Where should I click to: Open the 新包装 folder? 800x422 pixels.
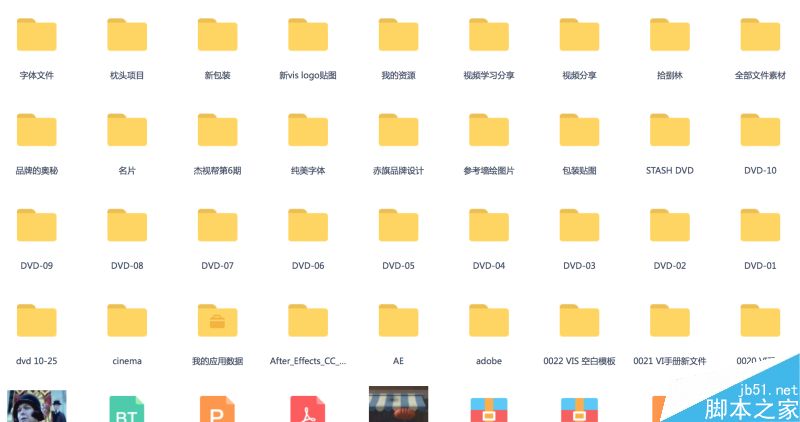coord(217,36)
